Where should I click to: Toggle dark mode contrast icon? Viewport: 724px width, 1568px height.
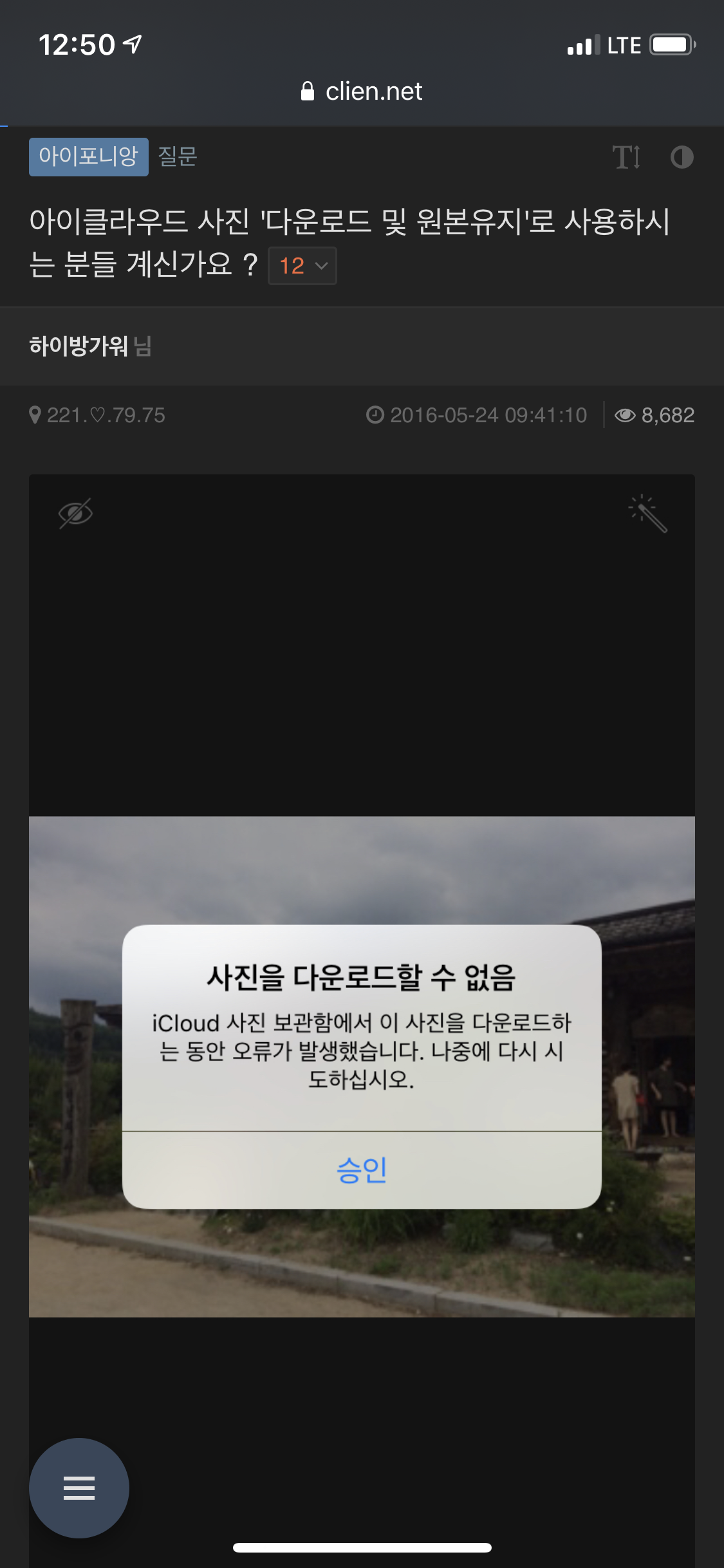pos(682,157)
